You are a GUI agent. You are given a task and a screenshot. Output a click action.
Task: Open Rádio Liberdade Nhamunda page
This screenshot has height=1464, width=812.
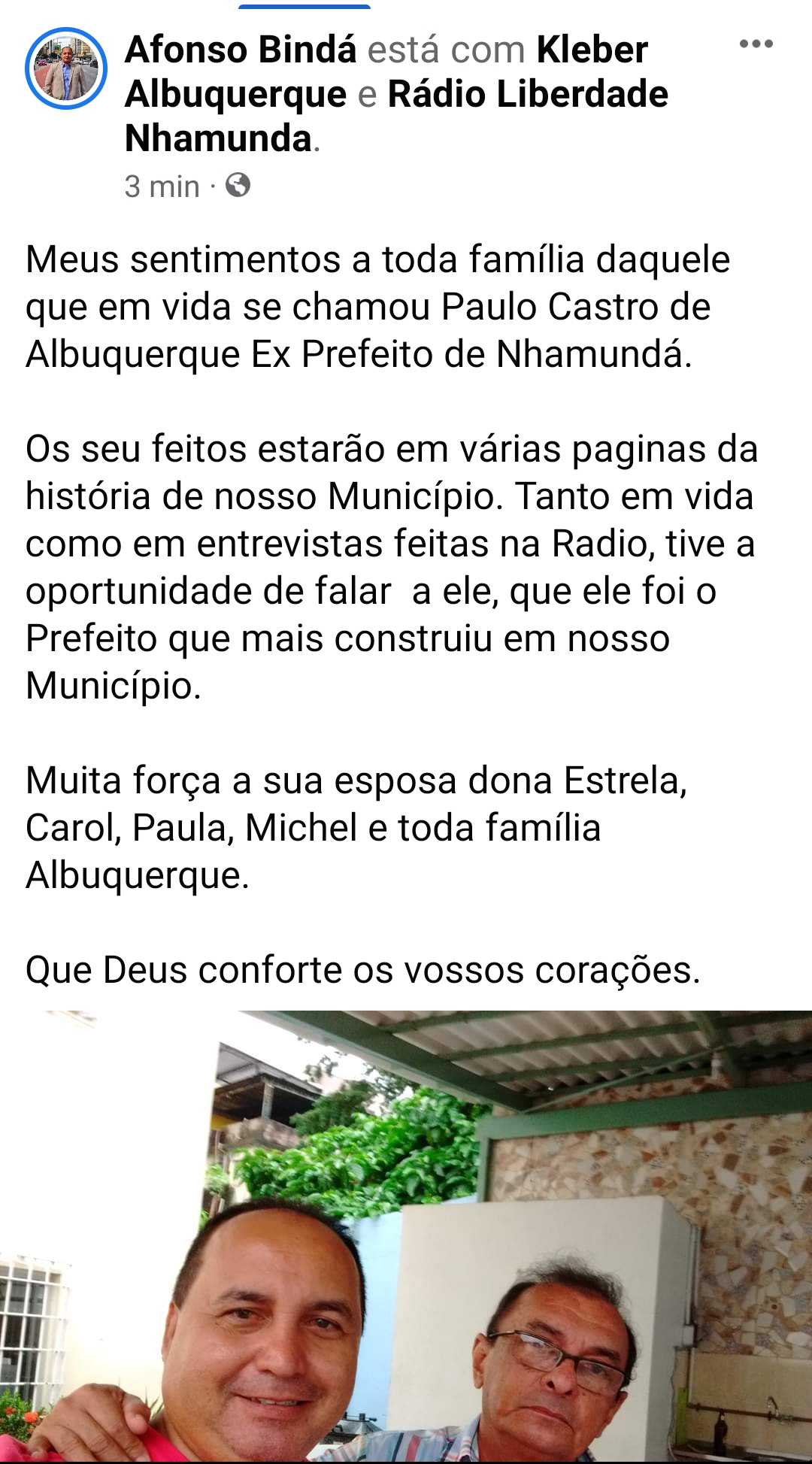pyautogui.click(x=527, y=95)
